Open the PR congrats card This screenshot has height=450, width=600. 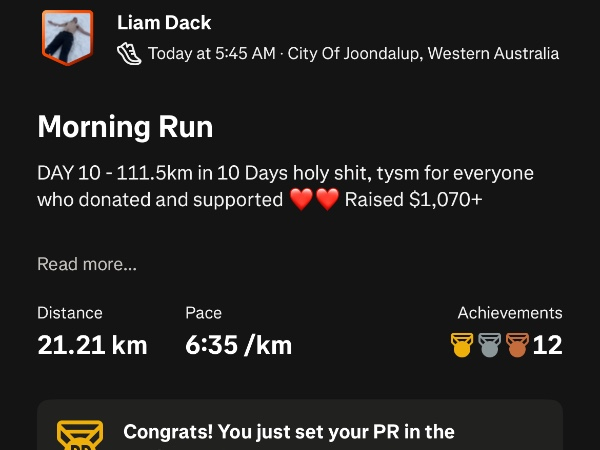pyautogui.click(x=300, y=430)
